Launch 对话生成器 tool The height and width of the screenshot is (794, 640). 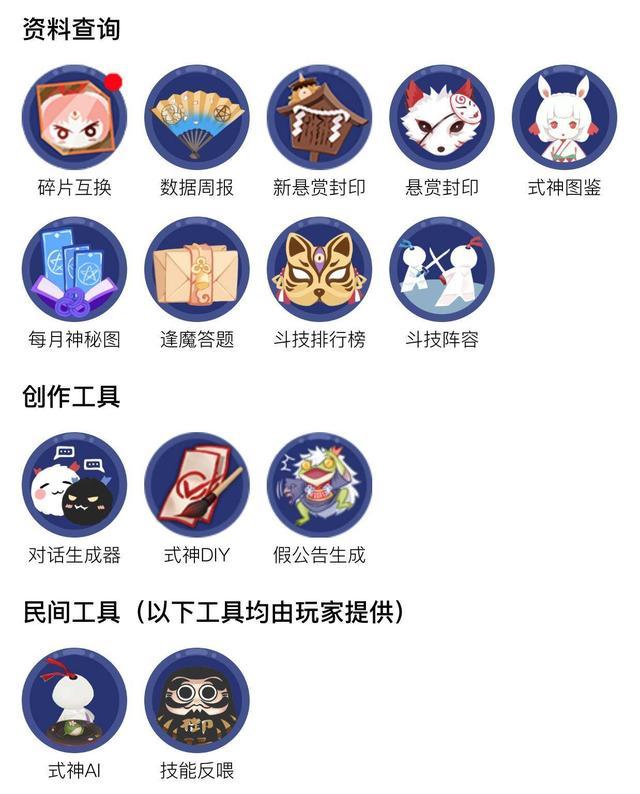74,486
